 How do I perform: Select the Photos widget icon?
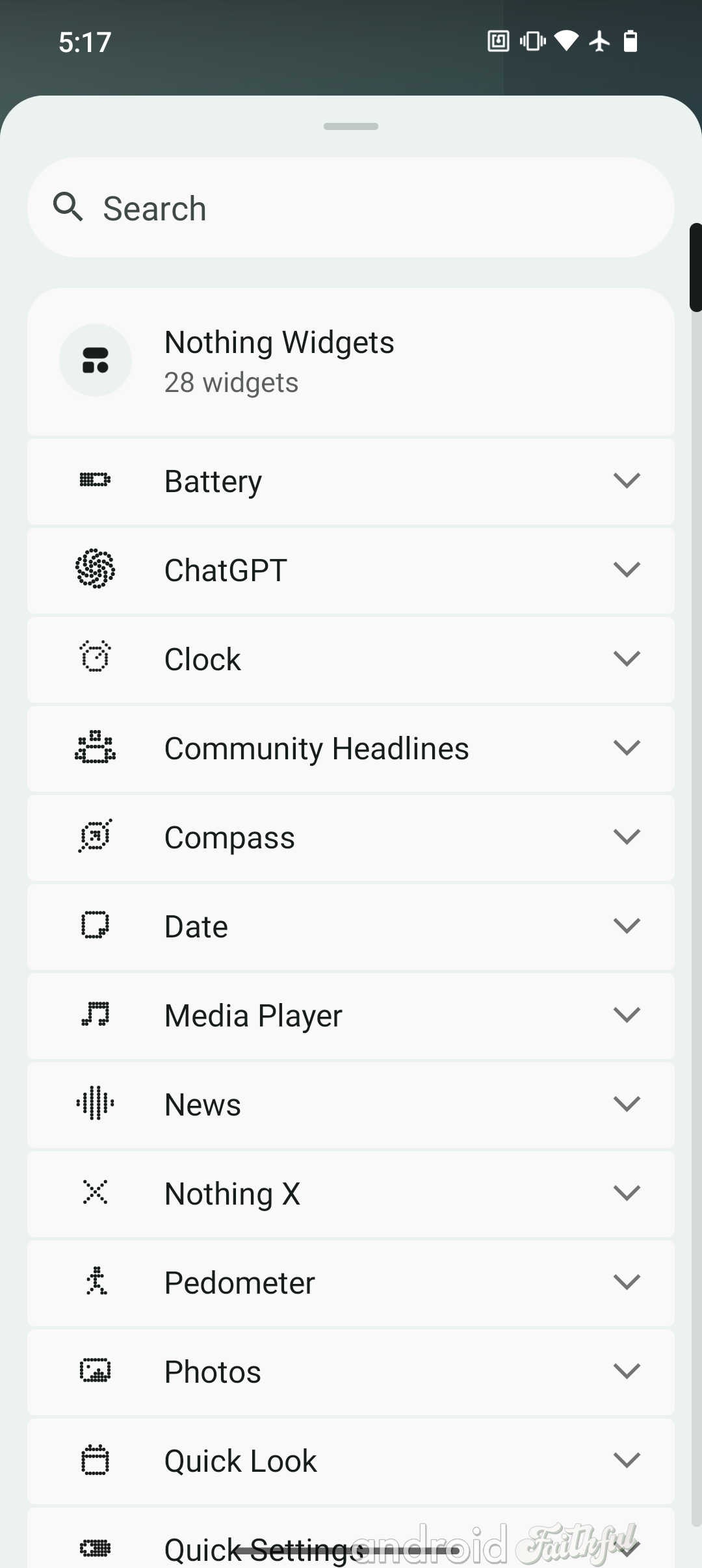[x=96, y=1371]
